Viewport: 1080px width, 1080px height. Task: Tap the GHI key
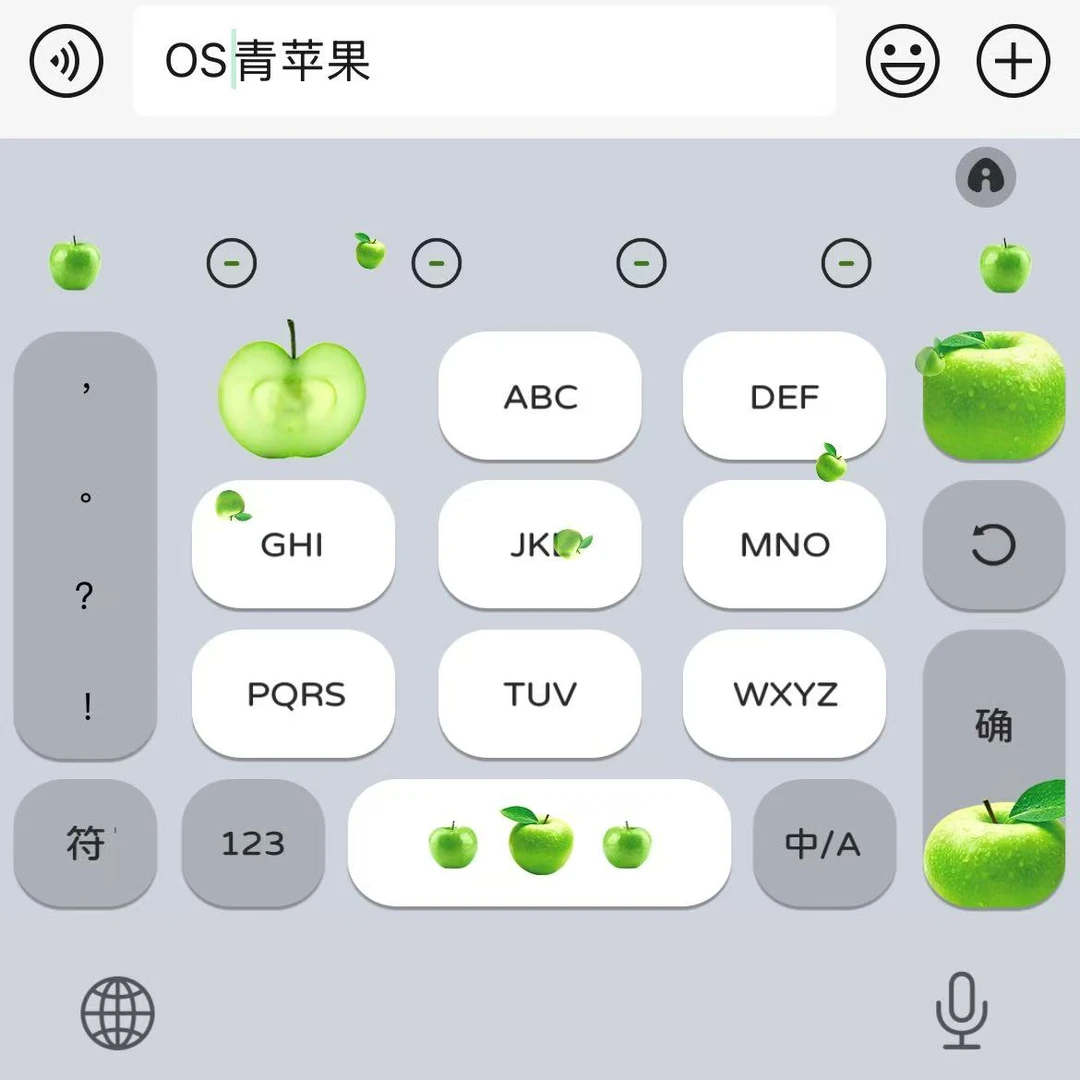[293, 545]
